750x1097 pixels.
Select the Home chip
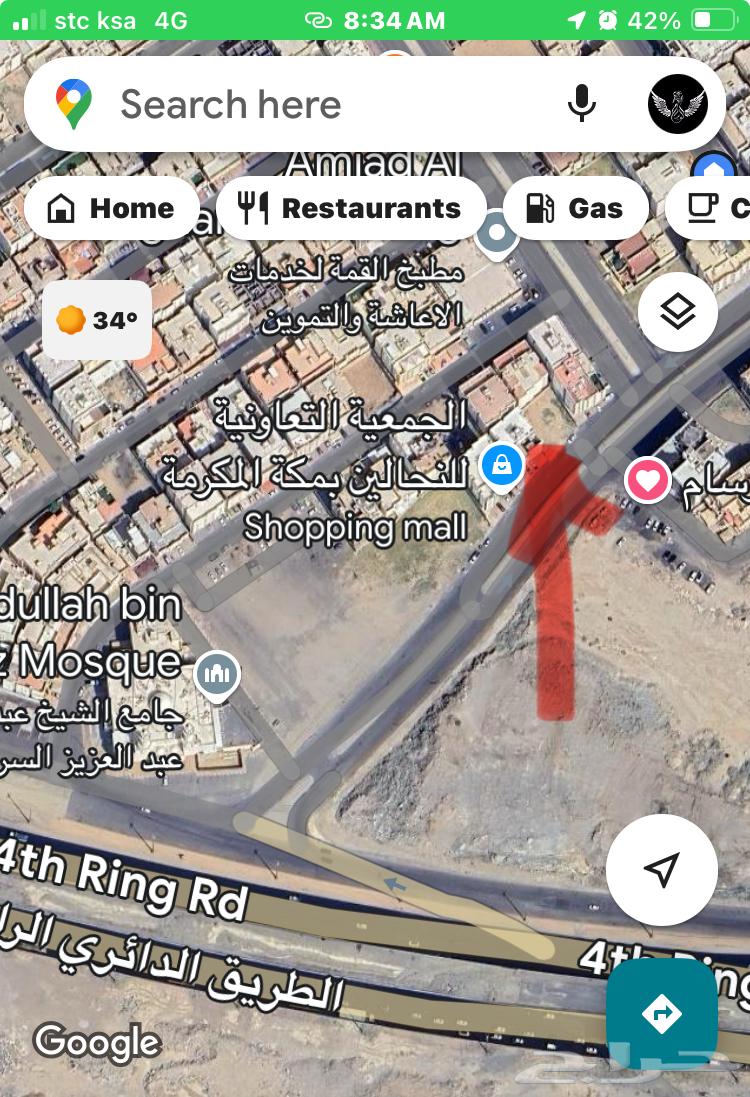tap(111, 208)
